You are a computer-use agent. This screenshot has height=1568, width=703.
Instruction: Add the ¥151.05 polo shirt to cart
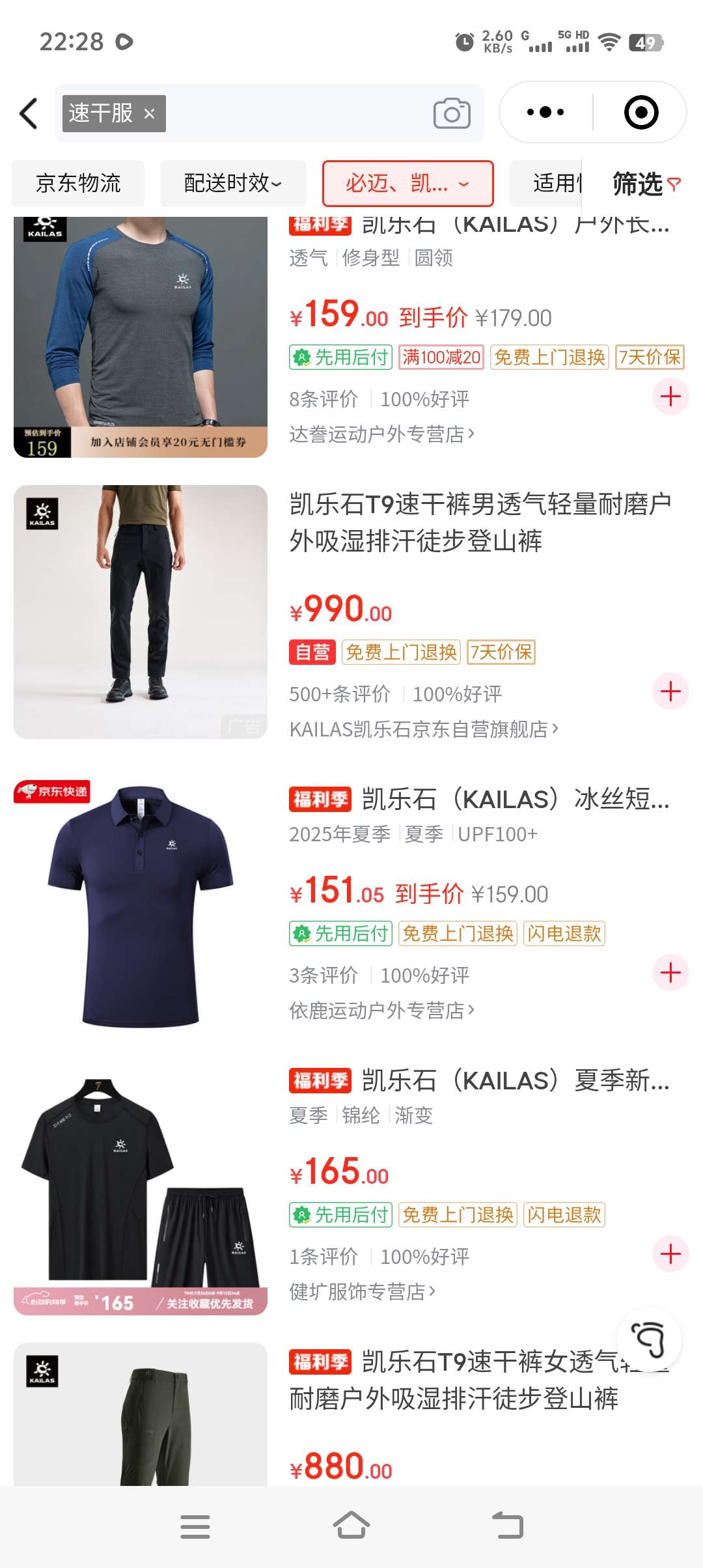pyautogui.click(x=670, y=972)
